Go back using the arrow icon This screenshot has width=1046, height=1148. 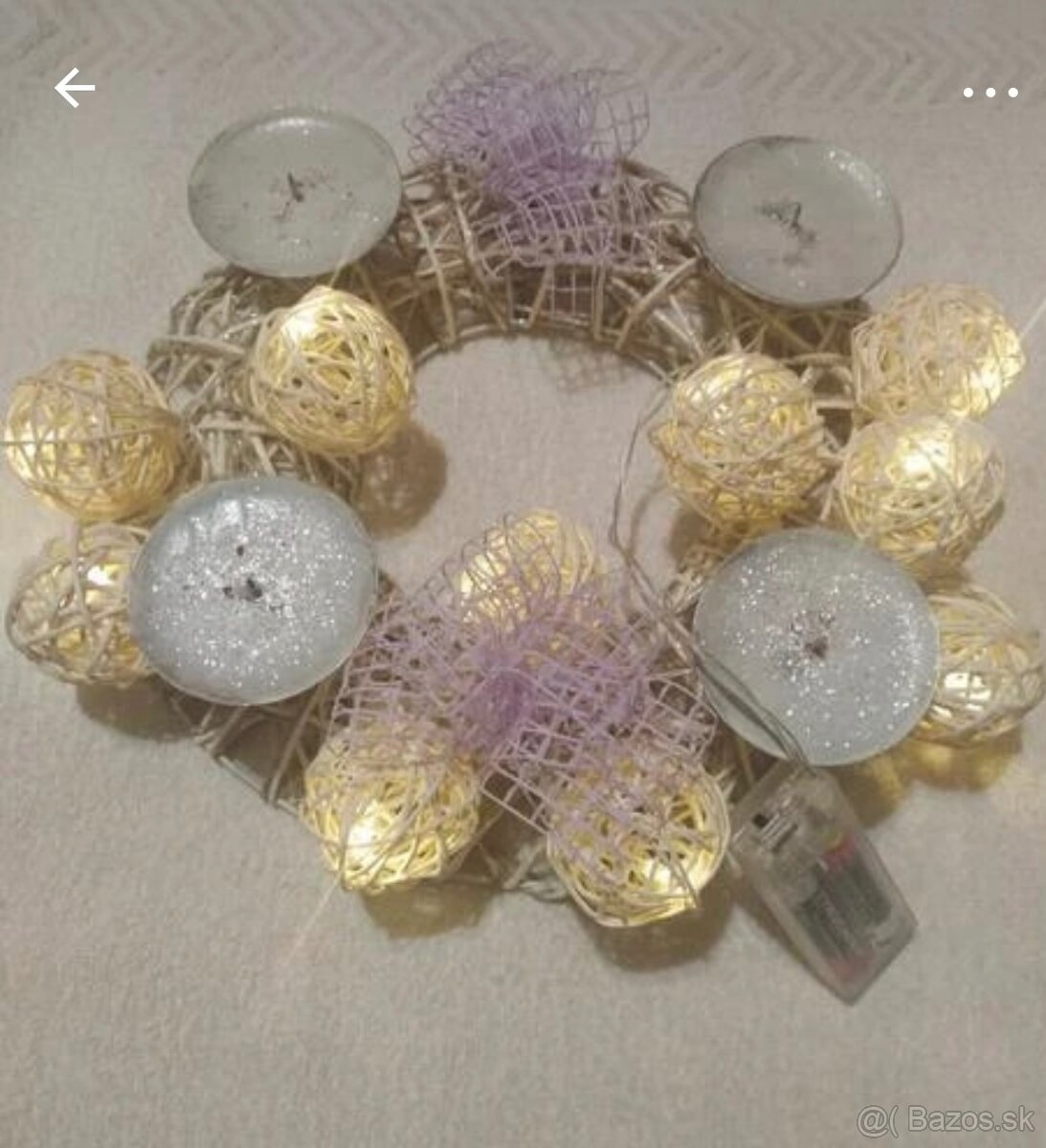(74, 90)
